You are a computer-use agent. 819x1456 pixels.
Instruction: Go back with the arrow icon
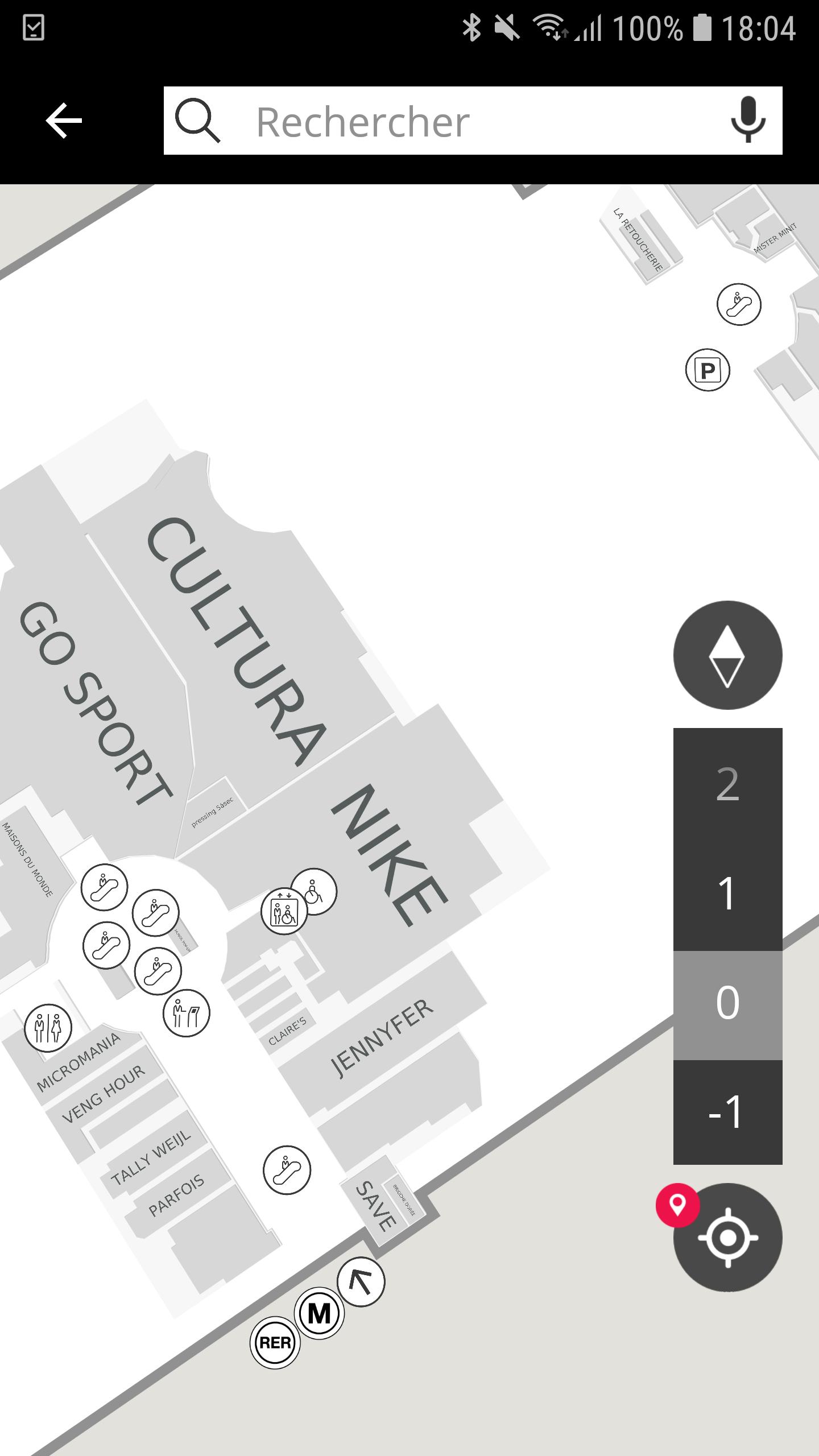click(64, 121)
